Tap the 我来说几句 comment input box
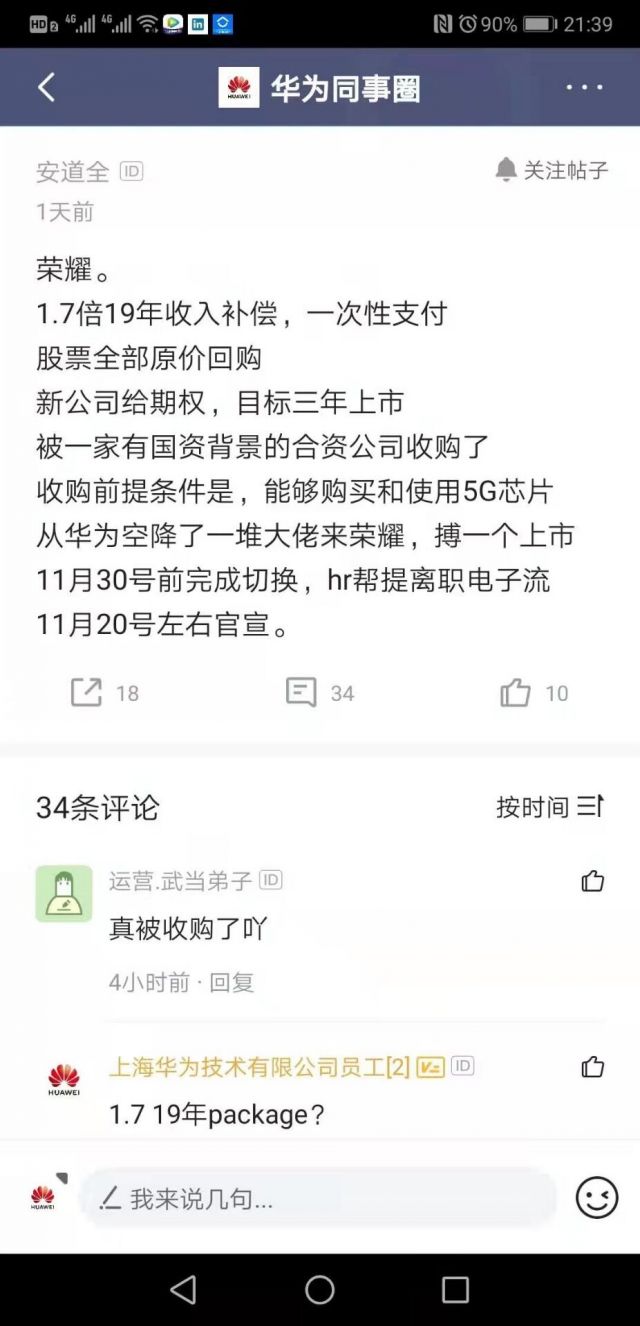The width and height of the screenshot is (640, 1326). (318, 1199)
